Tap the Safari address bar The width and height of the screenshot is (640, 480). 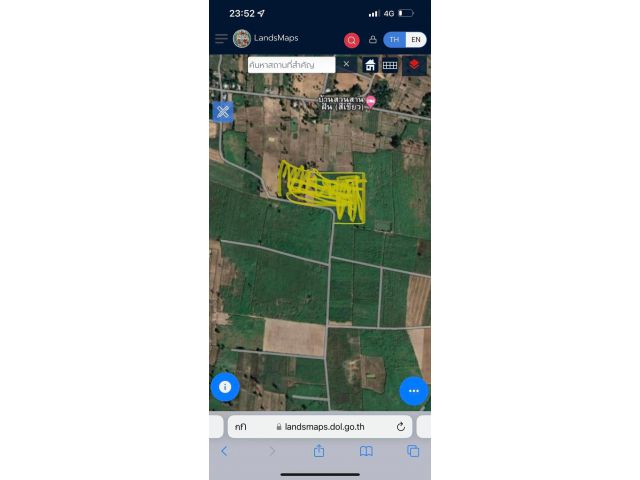point(320,426)
